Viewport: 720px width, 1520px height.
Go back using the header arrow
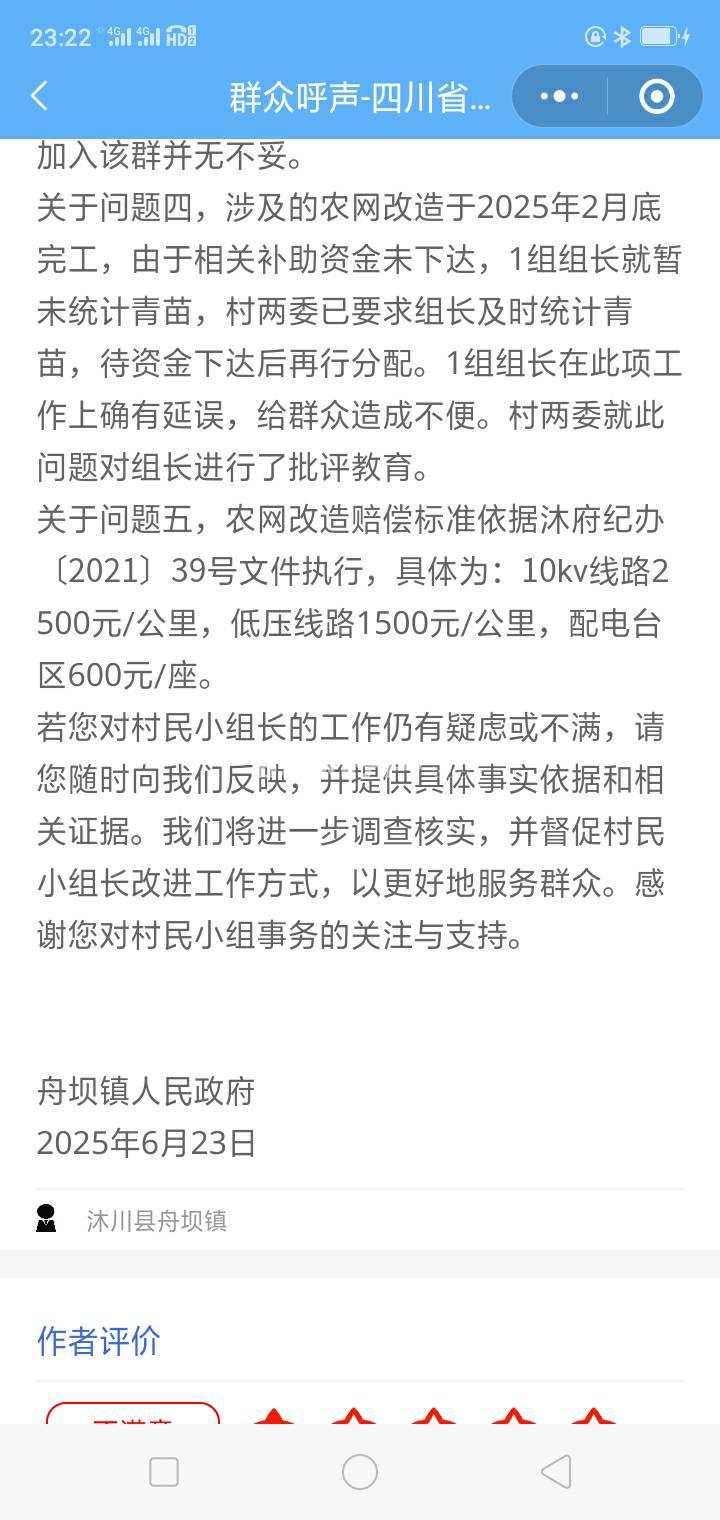coord(40,97)
